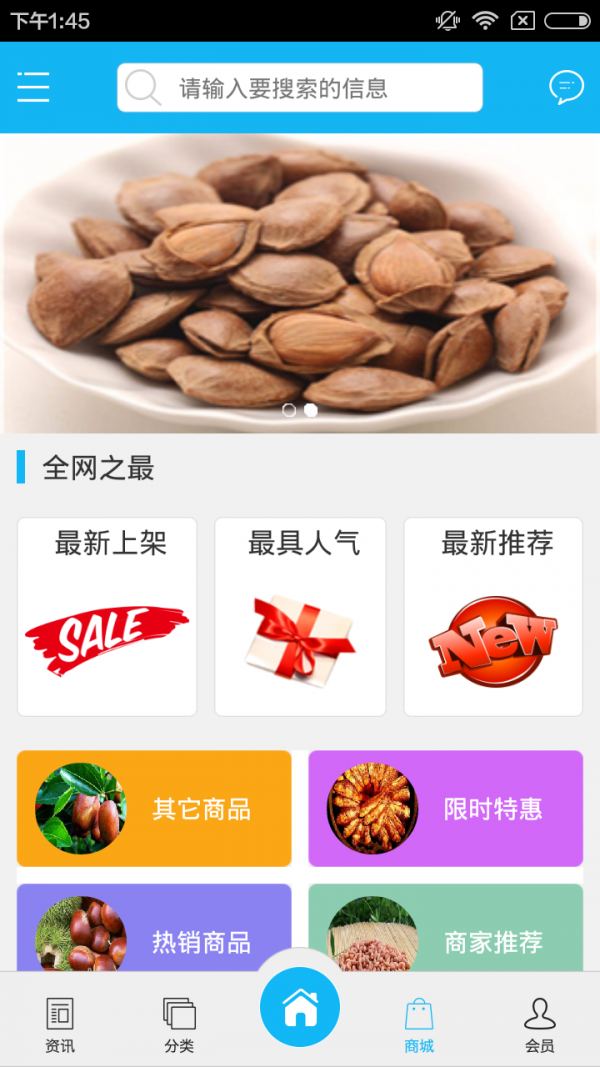Tap the search box 请输入要搜索的信息
600x1067 pixels.
(300, 88)
